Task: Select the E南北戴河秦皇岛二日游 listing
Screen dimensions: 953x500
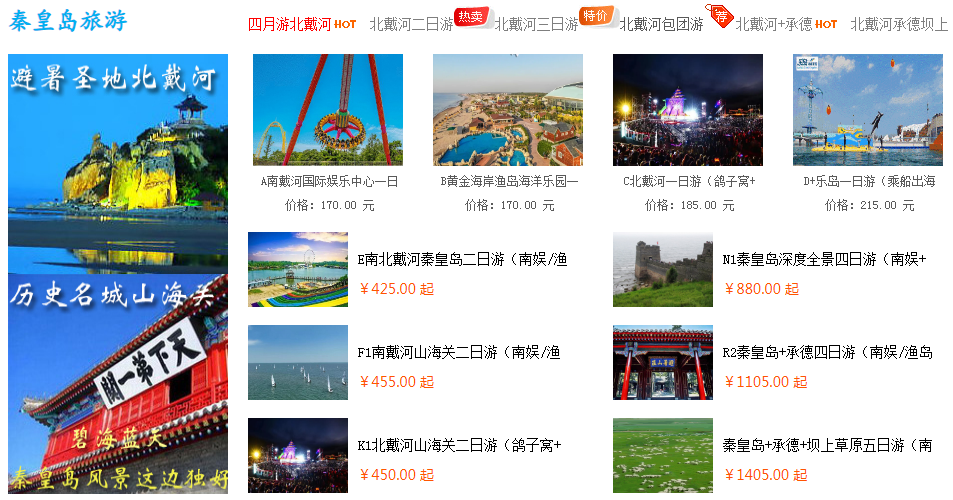Action: tap(461, 259)
